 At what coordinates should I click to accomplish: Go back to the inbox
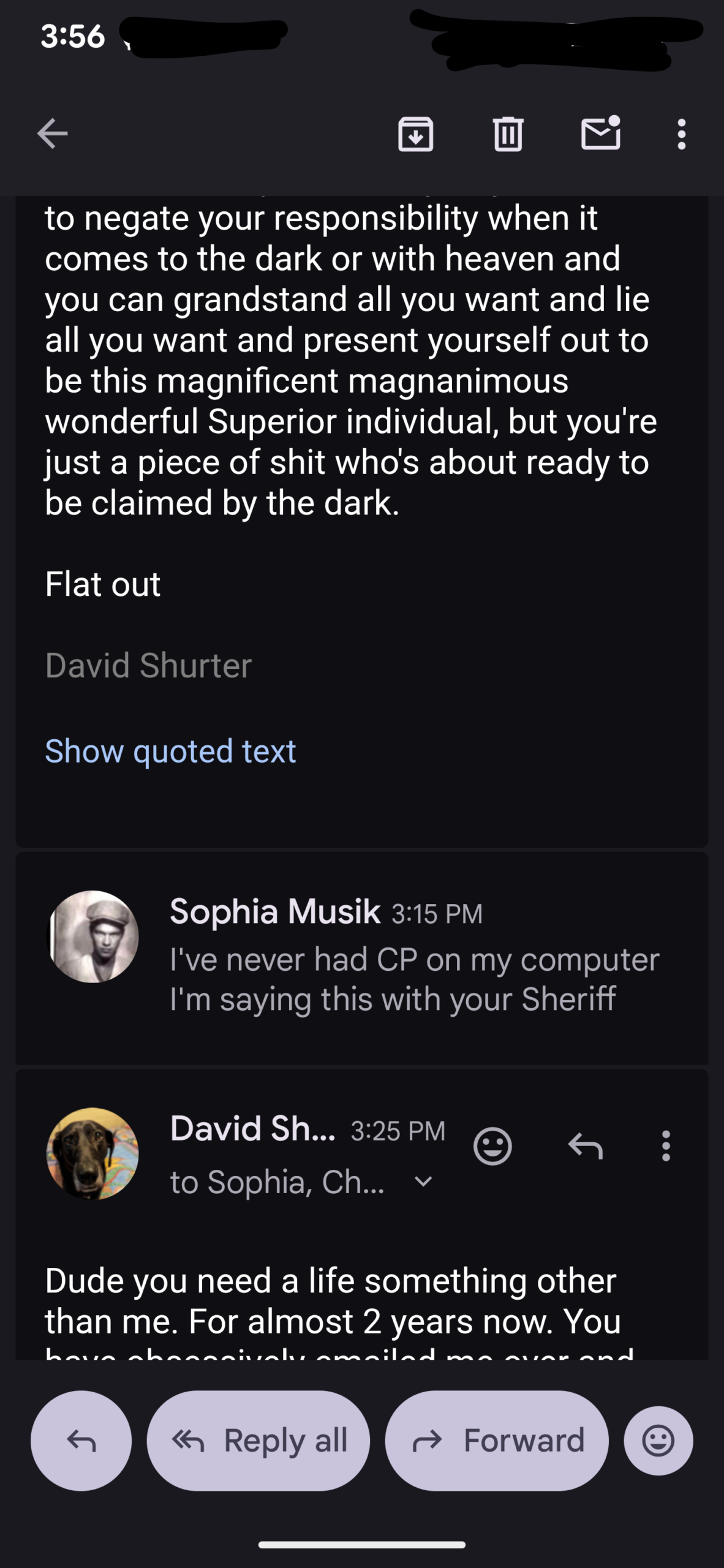click(53, 134)
